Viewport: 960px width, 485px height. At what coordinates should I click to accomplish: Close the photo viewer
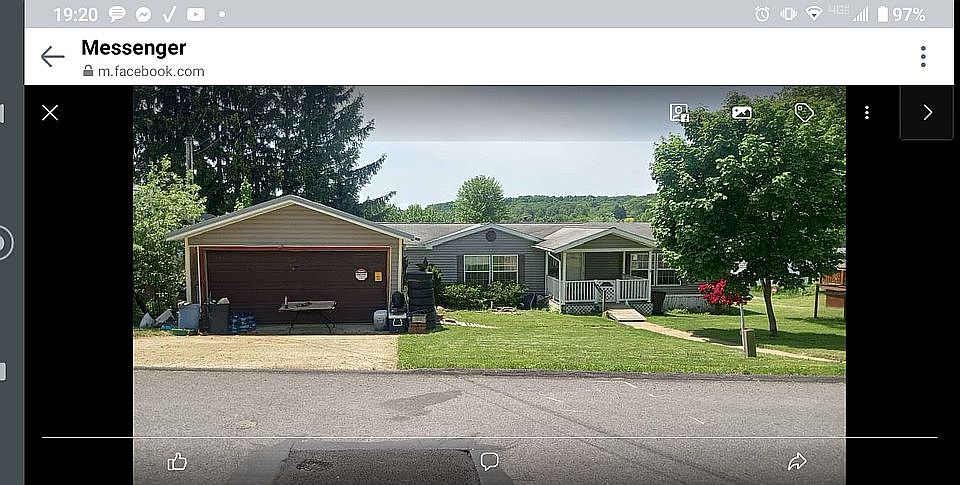[50, 113]
